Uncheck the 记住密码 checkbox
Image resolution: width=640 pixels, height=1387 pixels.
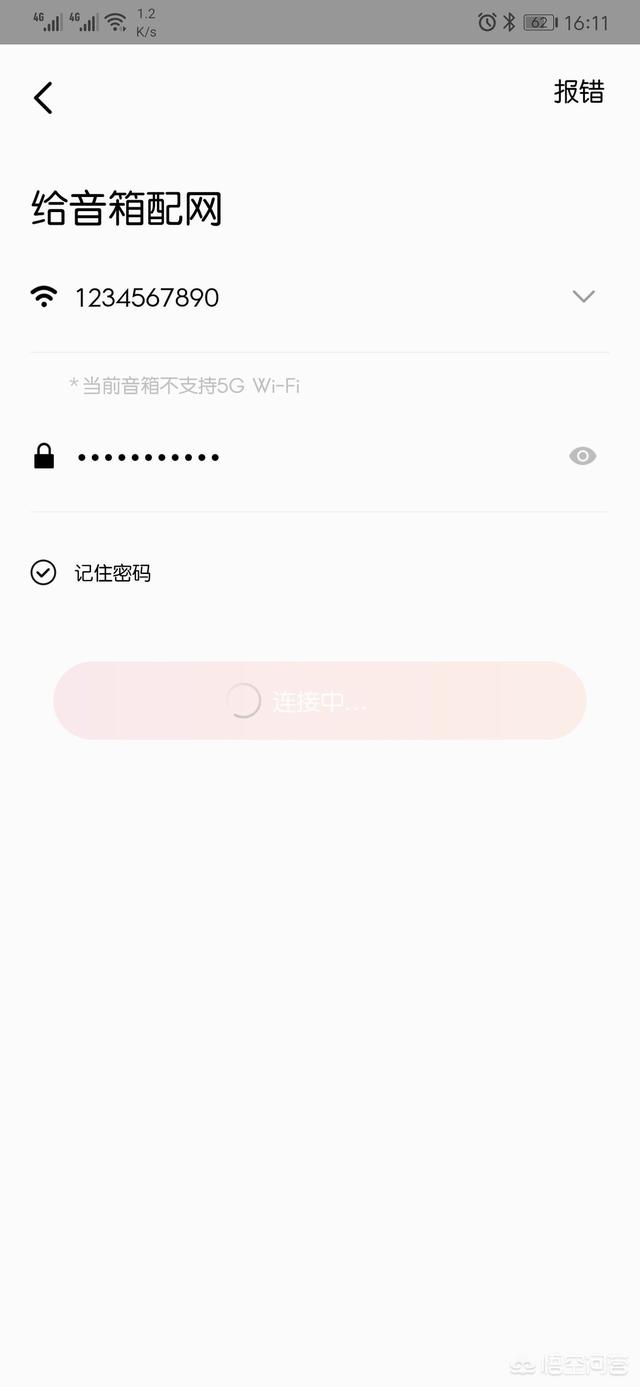(43, 573)
